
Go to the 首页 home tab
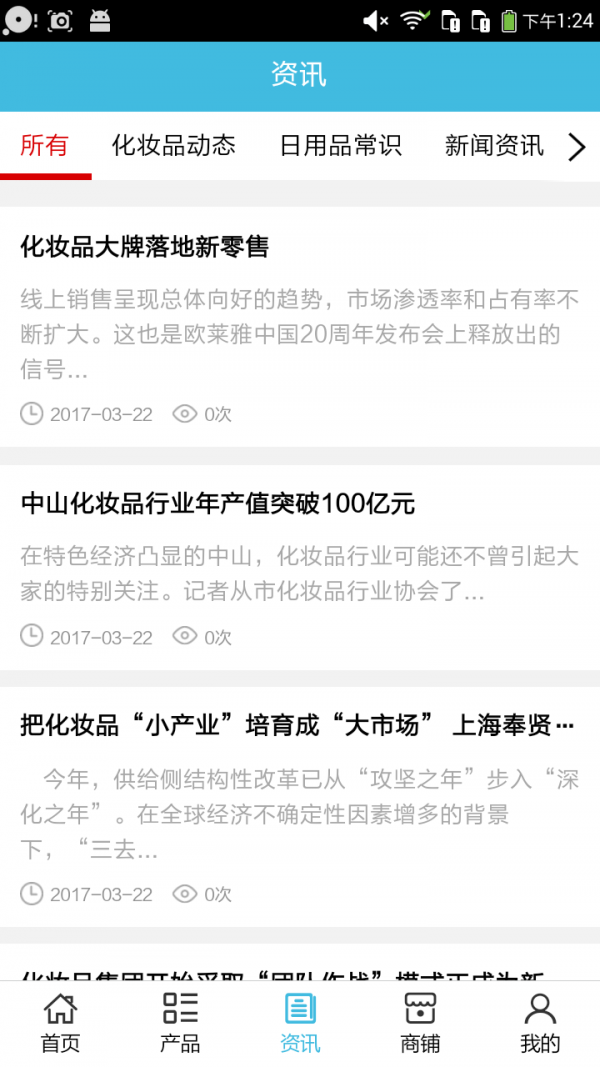pyautogui.click(x=60, y=1023)
